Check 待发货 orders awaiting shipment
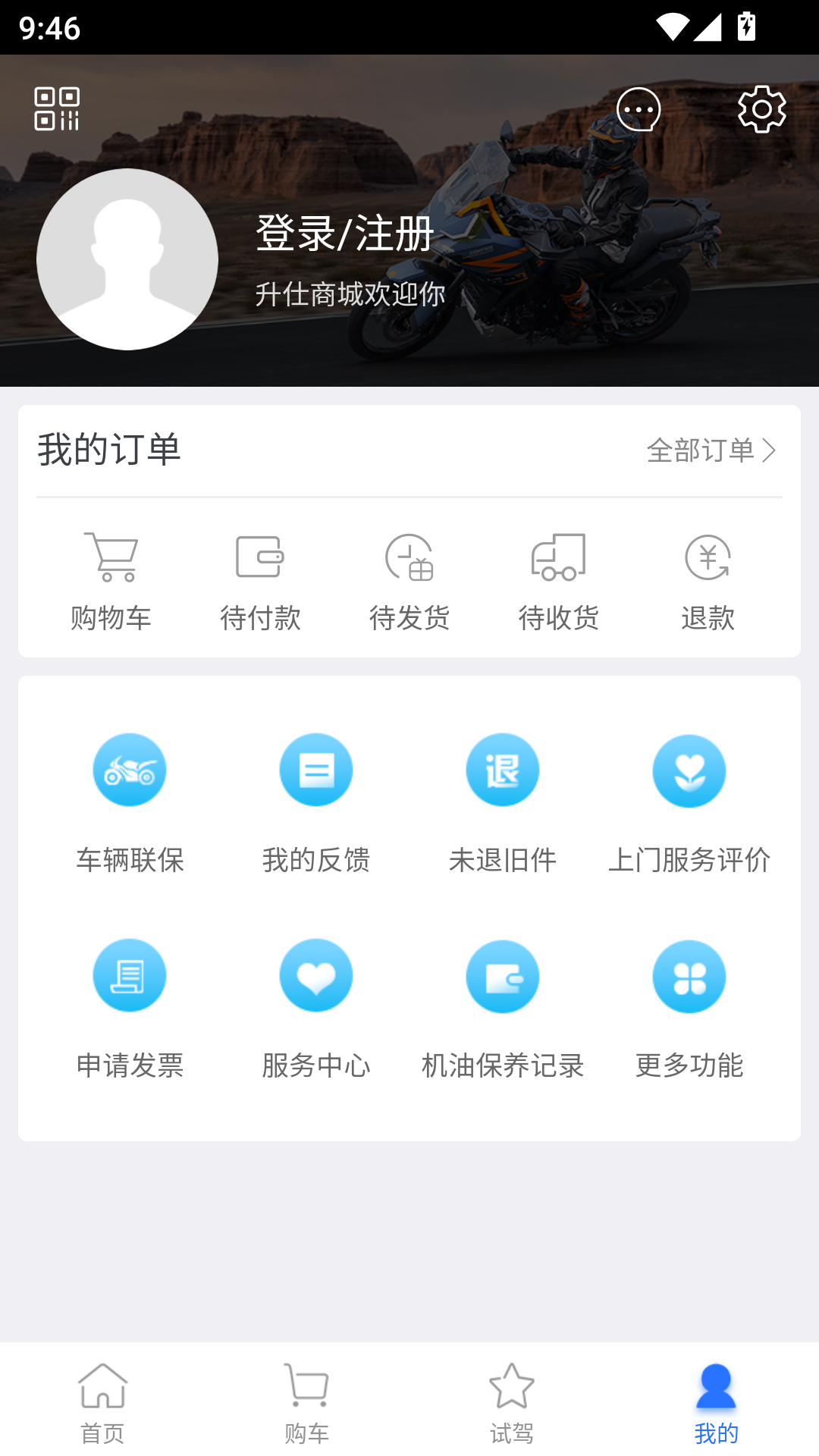819x1456 pixels. click(410, 580)
